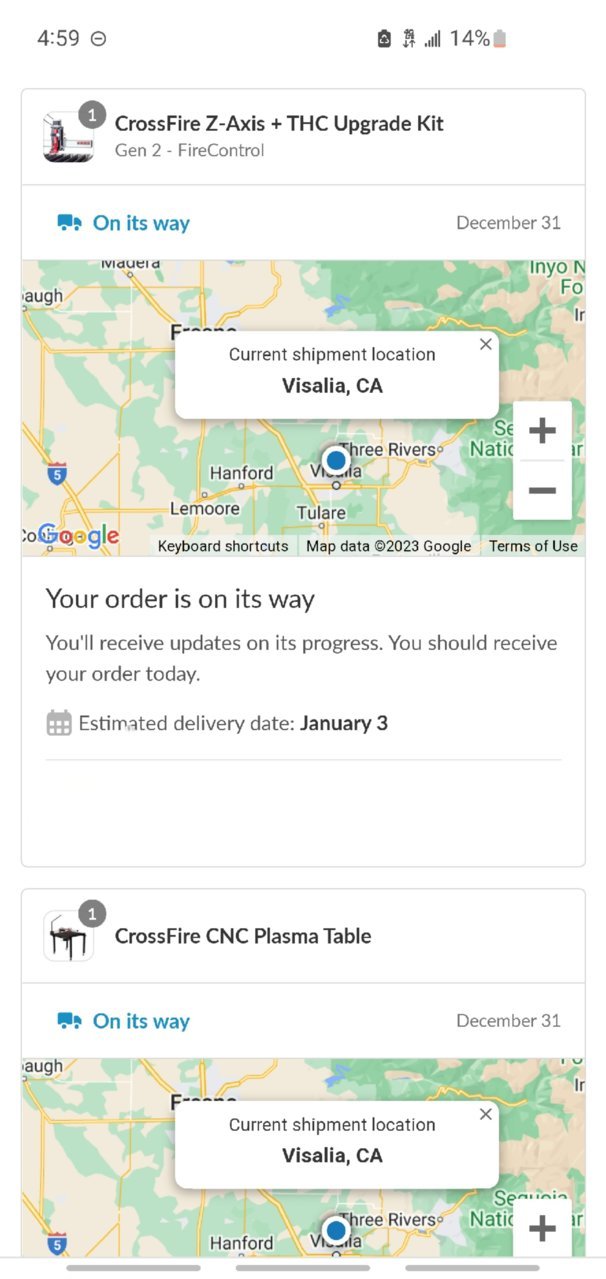Zoom in on the Plasma Table map
The width and height of the screenshot is (606, 1279).
pos(542,1228)
